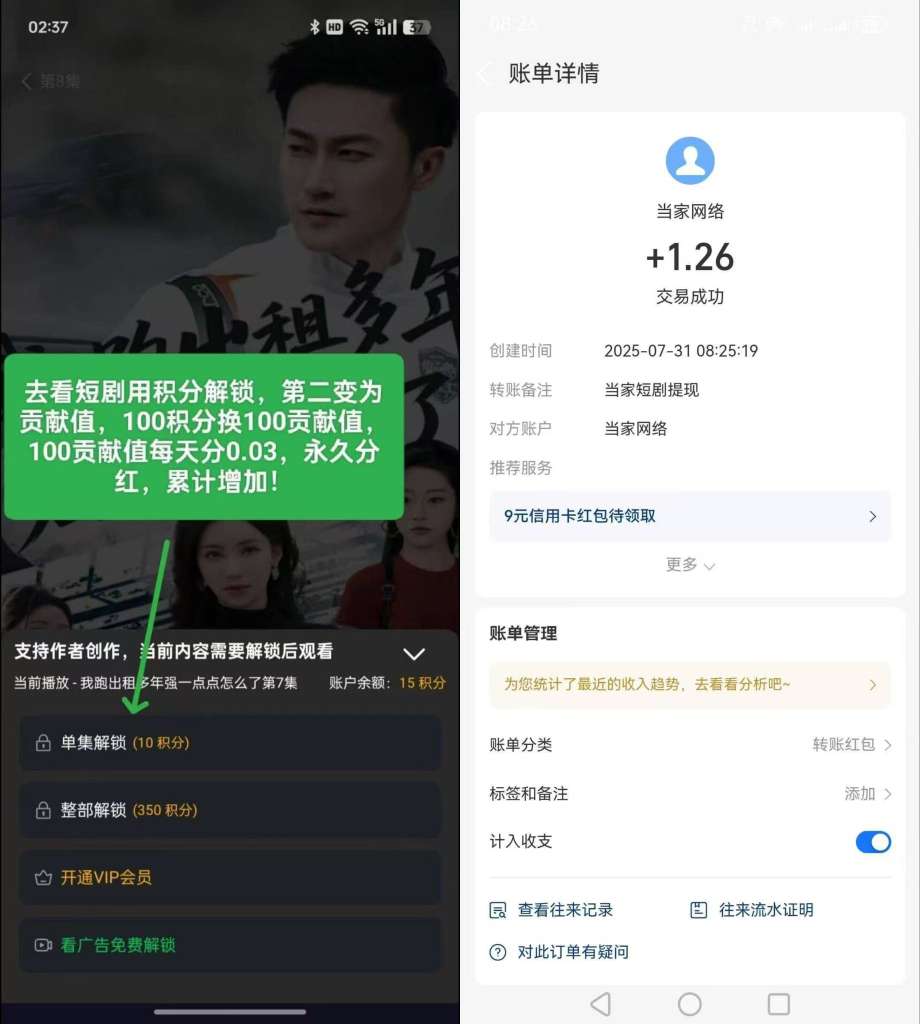Tap the back arrow on 账单详情 page
The height and width of the screenshot is (1024, 920).
(484, 73)
